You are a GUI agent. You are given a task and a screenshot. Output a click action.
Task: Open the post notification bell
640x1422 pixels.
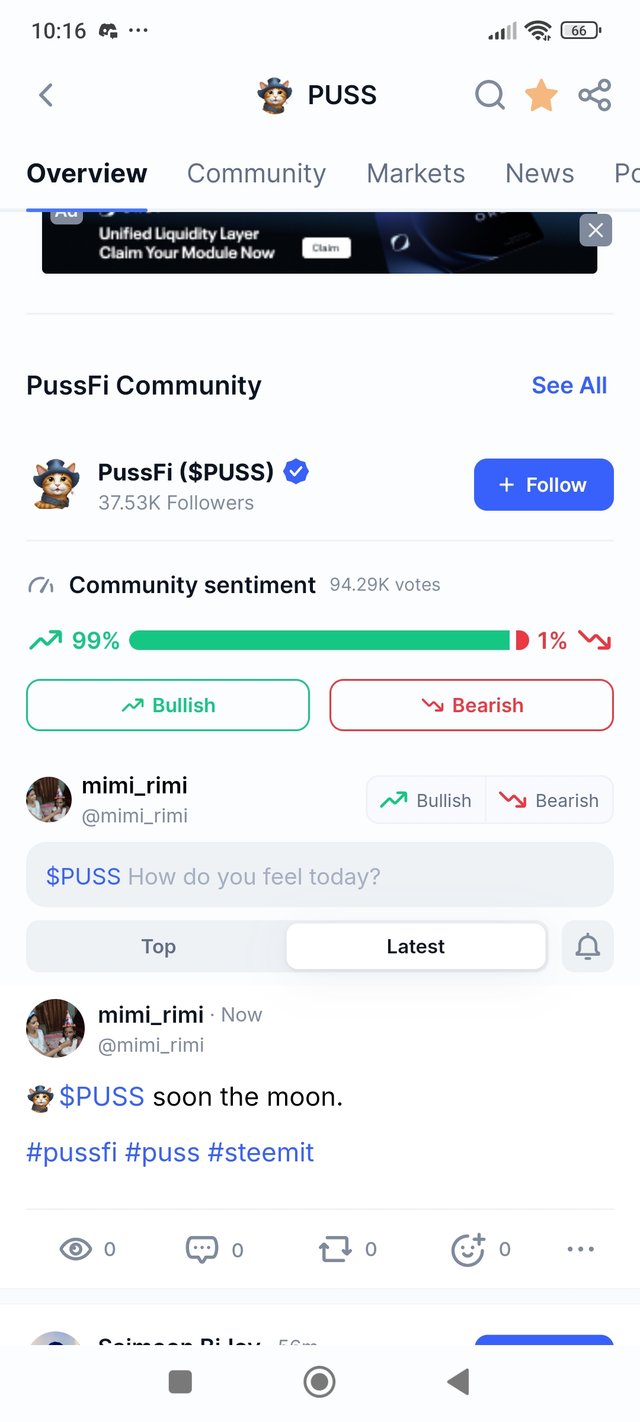[x=588, y=946]
